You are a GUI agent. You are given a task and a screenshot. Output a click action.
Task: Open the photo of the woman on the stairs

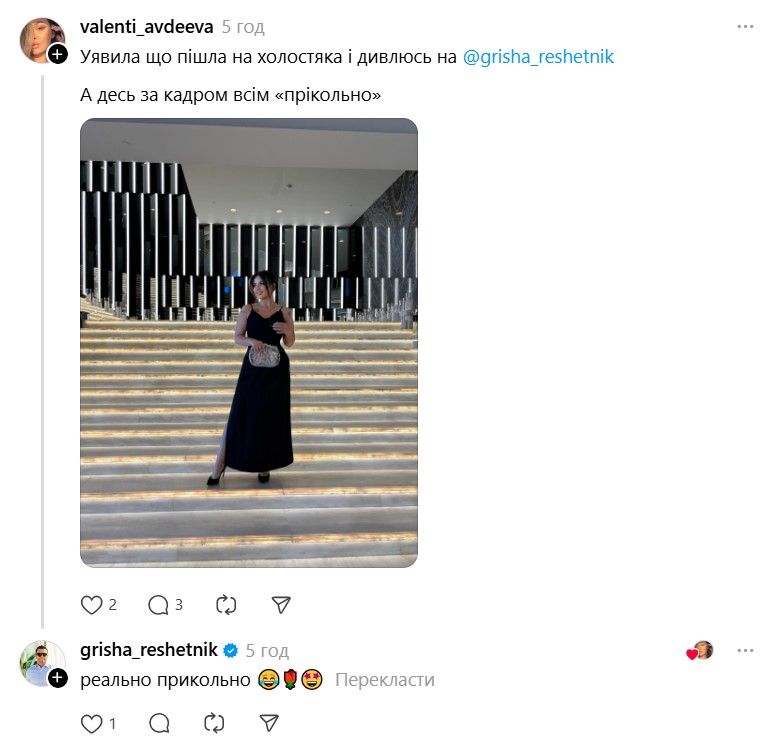point(248,342)
